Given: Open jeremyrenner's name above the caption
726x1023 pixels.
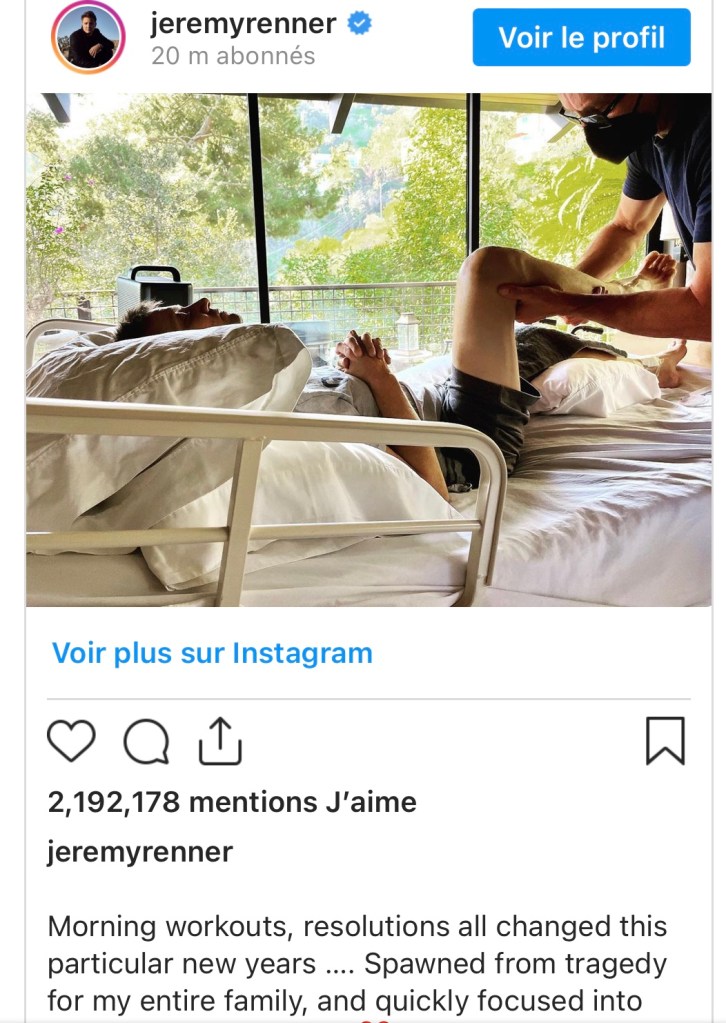Looking at the screenshot, I should click(x=139, y=852).
